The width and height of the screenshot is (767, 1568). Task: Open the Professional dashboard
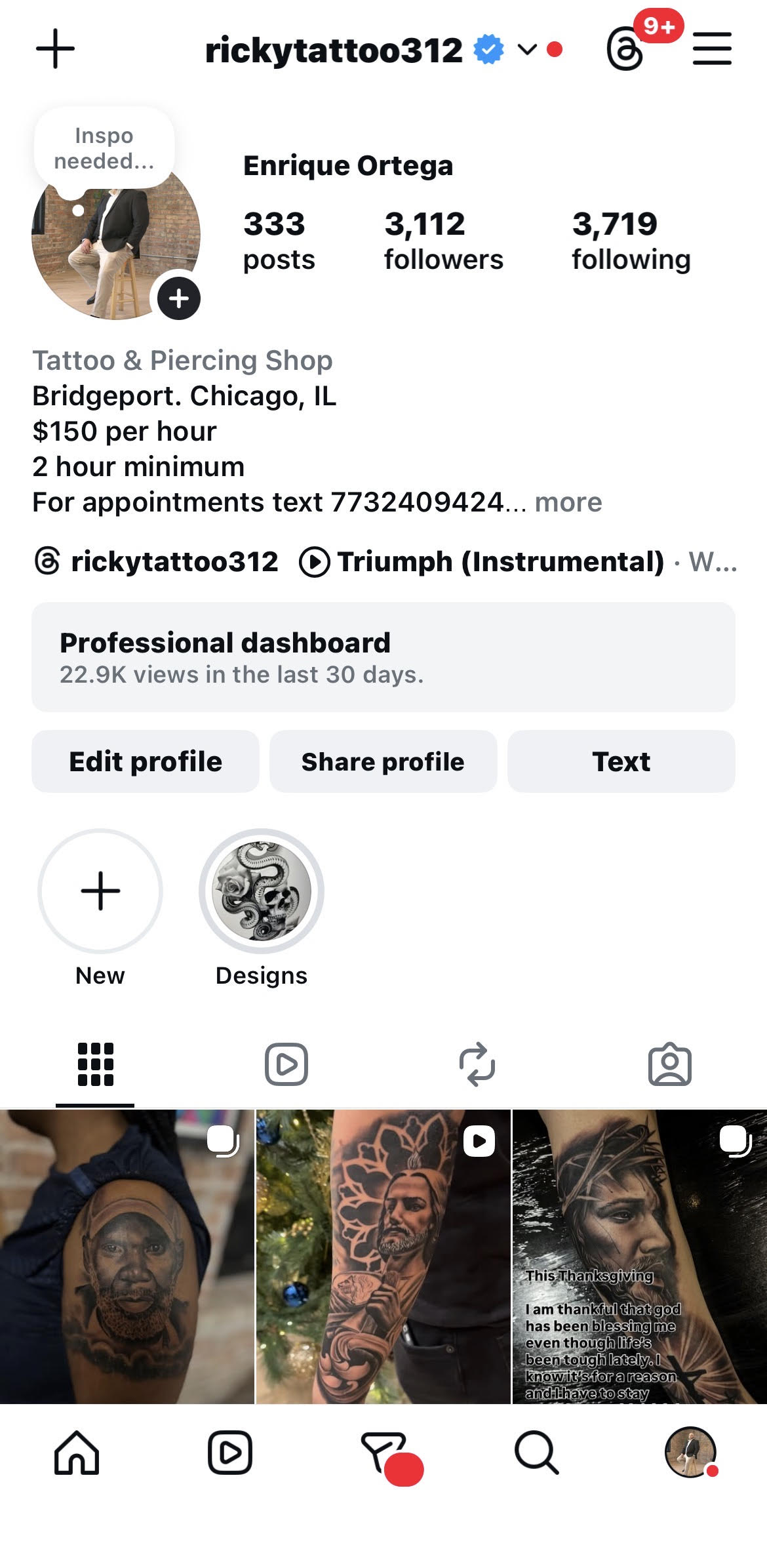coord(383,657)
